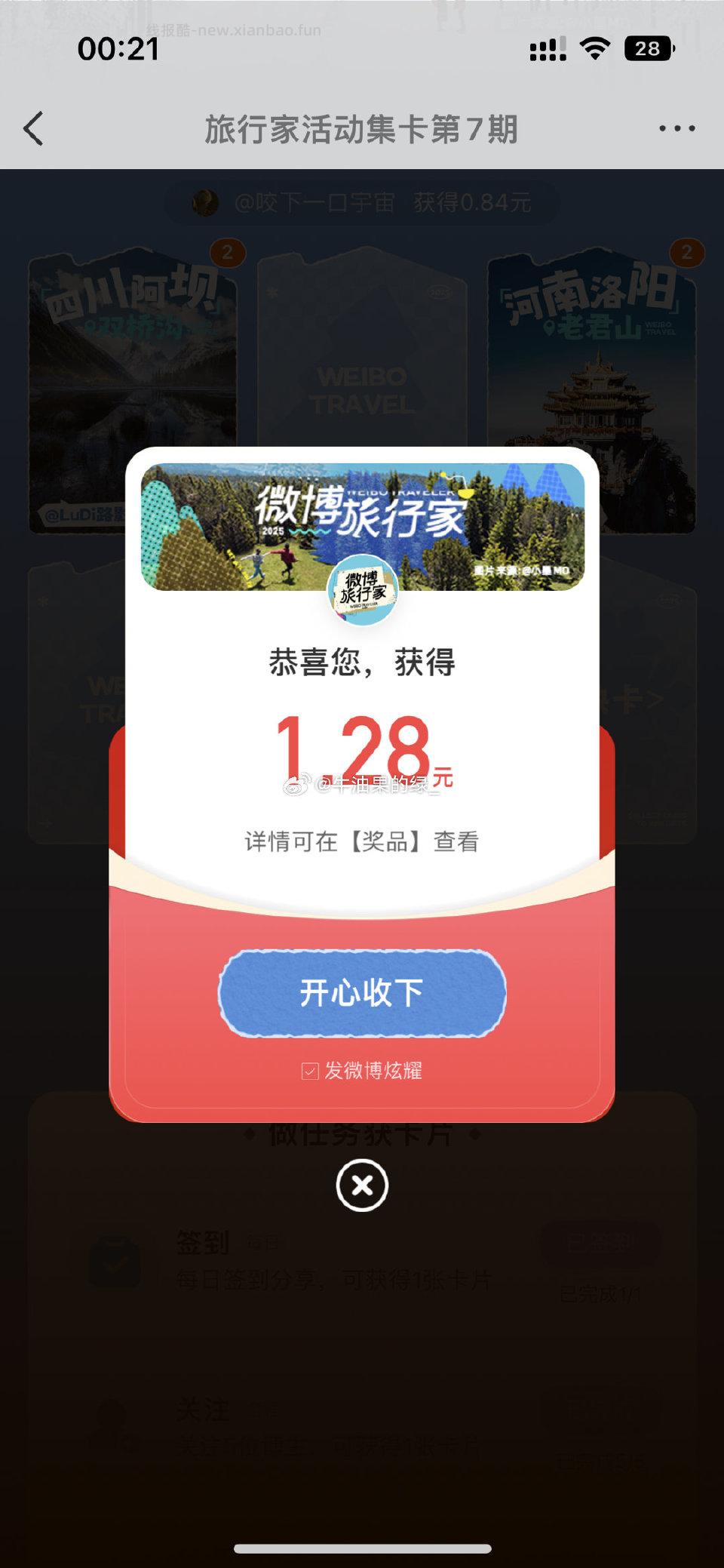Image resolution: width=724 pixels, height=1568 pixels.
Task: Tap the cellular signal bars icon
Action: (547, 48)
